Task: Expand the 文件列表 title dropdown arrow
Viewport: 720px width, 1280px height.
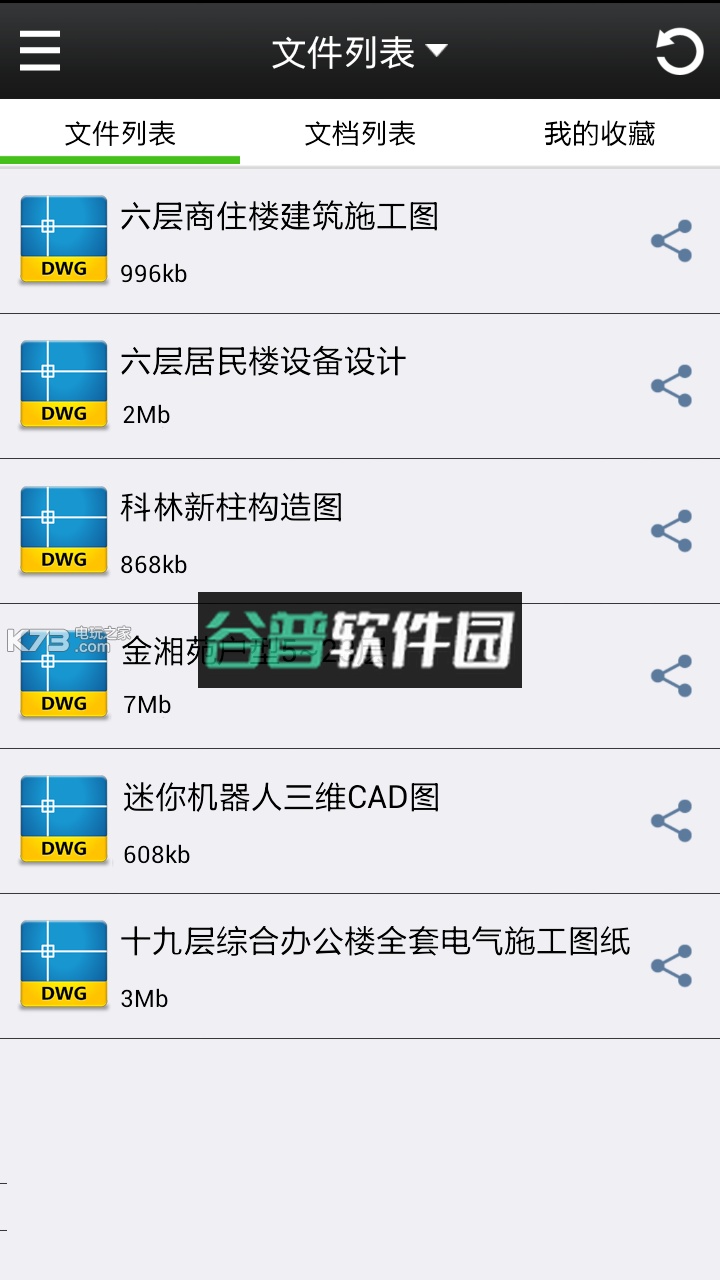Action: [435, 52]
